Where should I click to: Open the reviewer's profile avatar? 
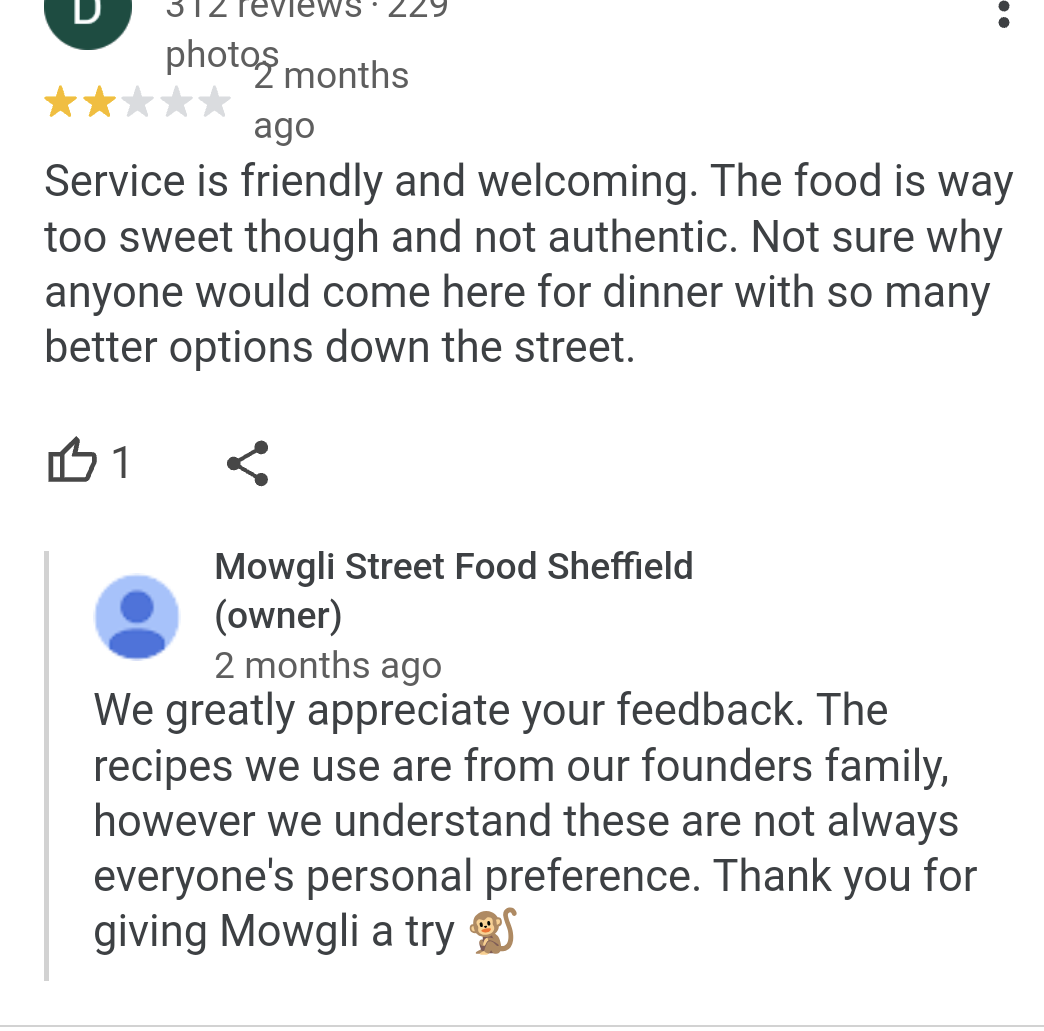[x=88, y=20]
